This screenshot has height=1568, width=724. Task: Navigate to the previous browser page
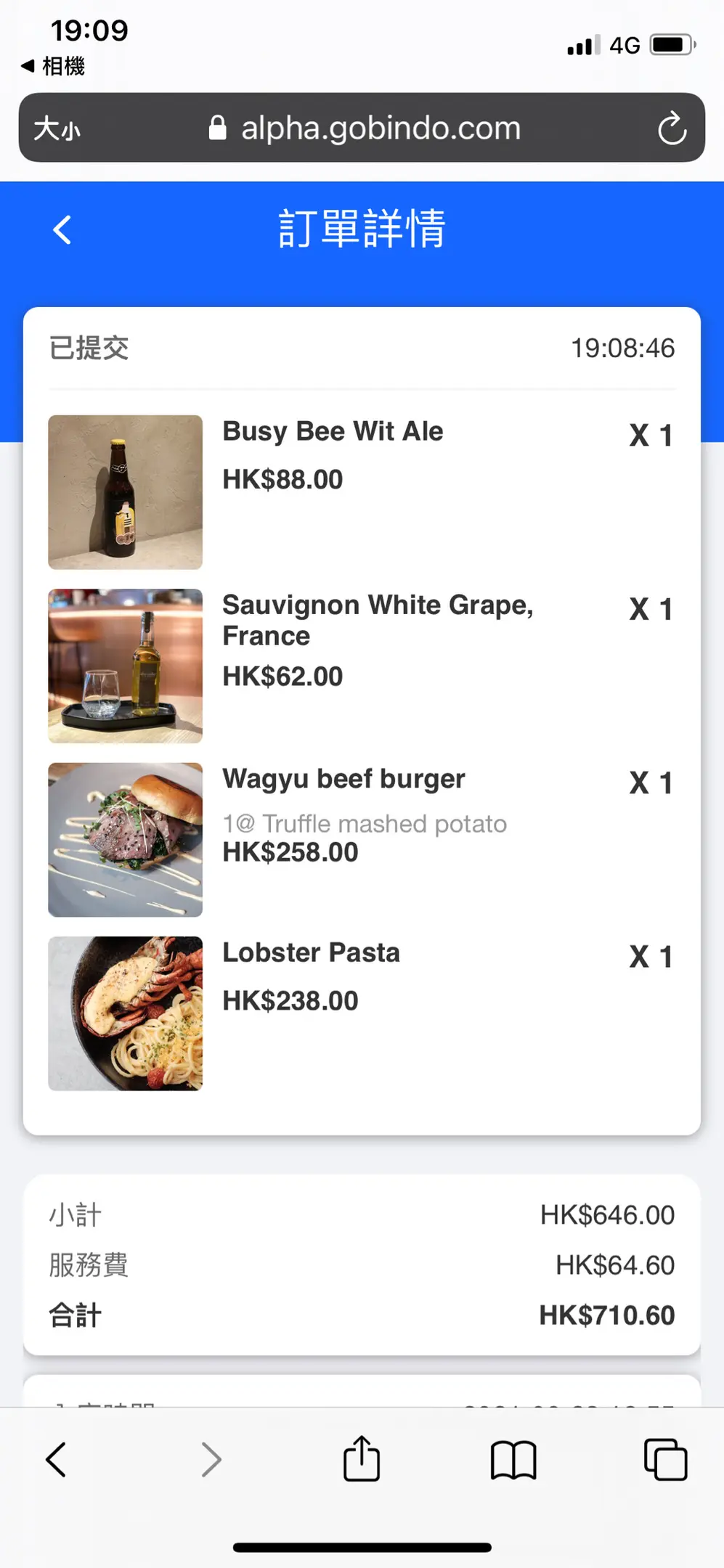pyautogui.click(x=56, y=1460)
